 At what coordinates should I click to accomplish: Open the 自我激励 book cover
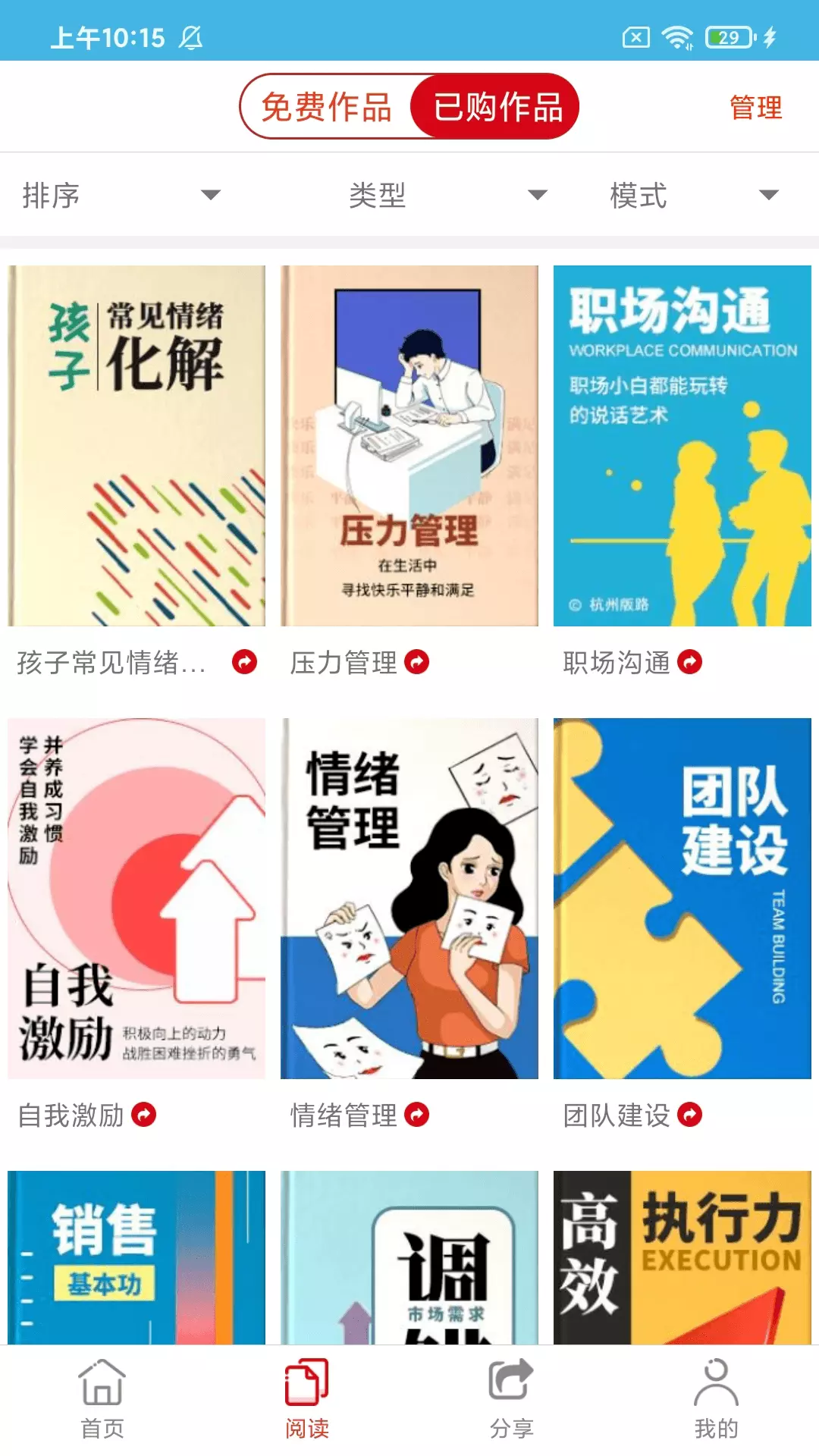tap(136, 899)
